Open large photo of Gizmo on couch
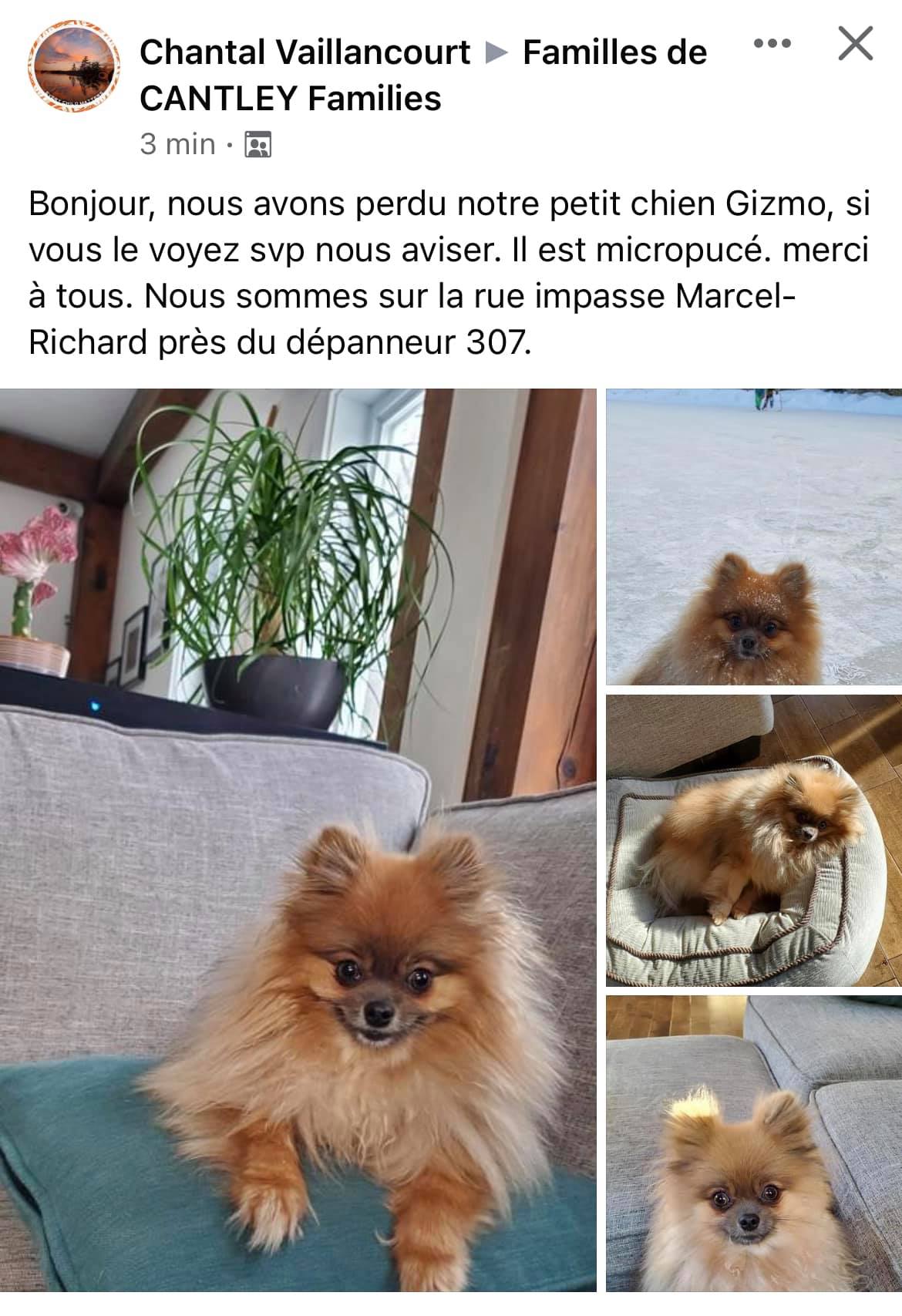902x1316 pixels. (x=298, y=840)
